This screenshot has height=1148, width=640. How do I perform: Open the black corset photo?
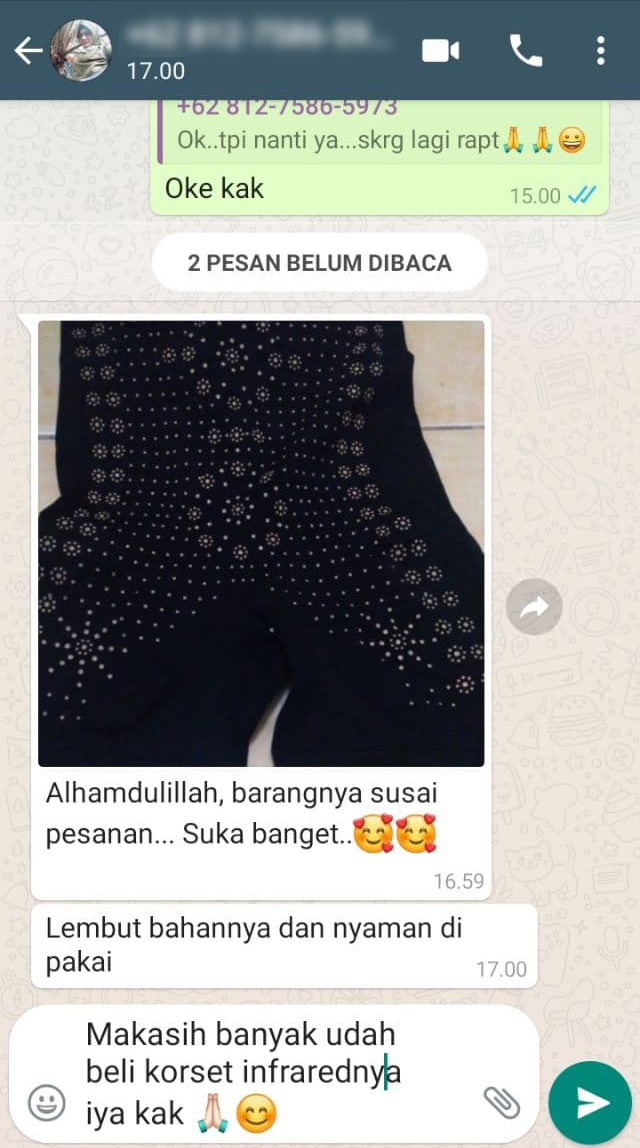(261, 543)
